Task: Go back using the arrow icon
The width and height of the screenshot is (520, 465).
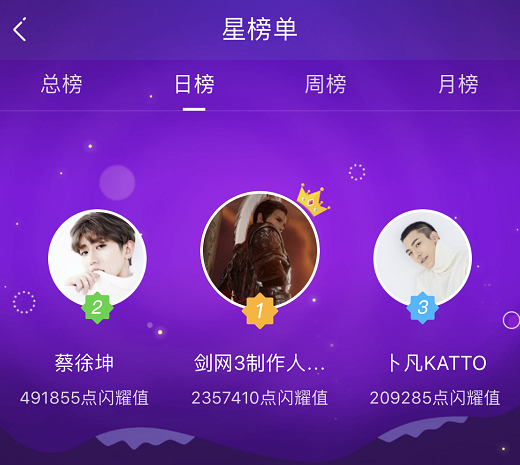Action: click(20, 30)
